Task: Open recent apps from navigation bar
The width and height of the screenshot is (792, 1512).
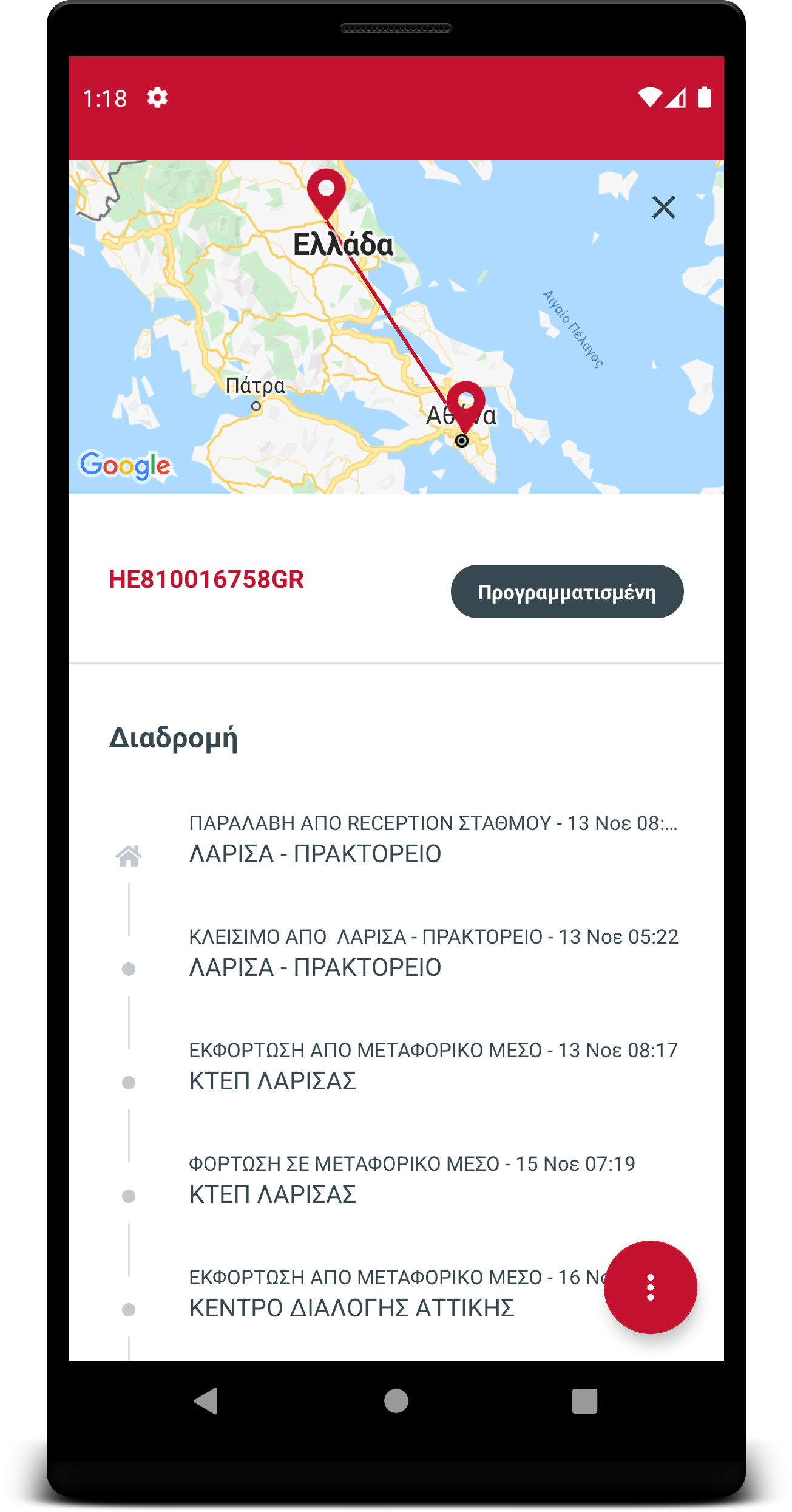Action: click(x=584, y=1401)
